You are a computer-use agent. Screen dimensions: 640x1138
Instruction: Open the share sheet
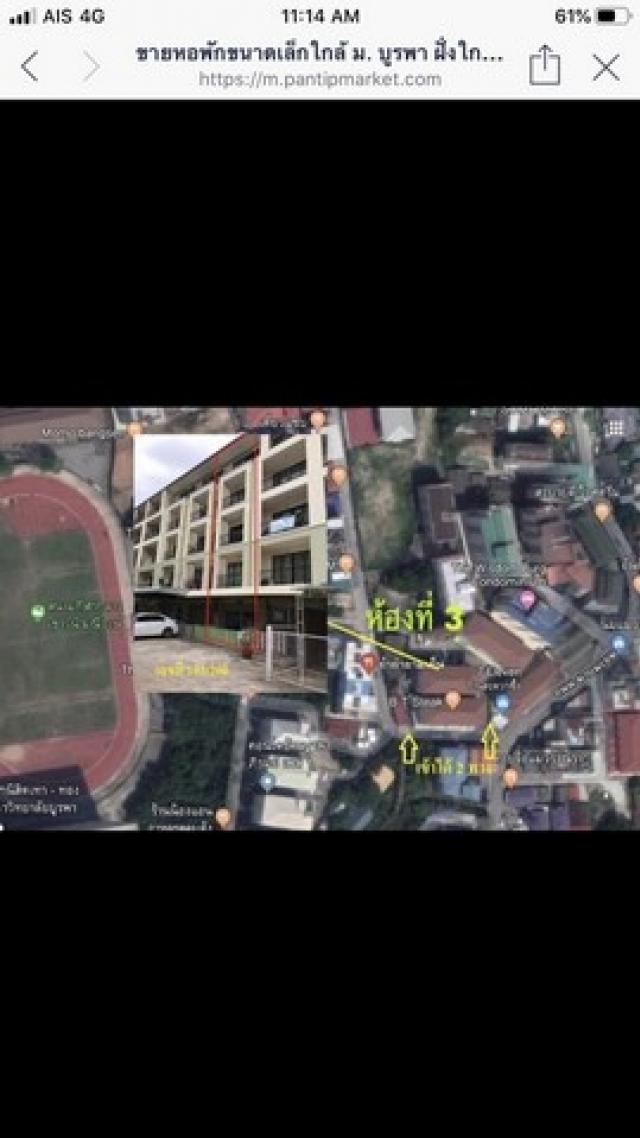click(544, 67)
